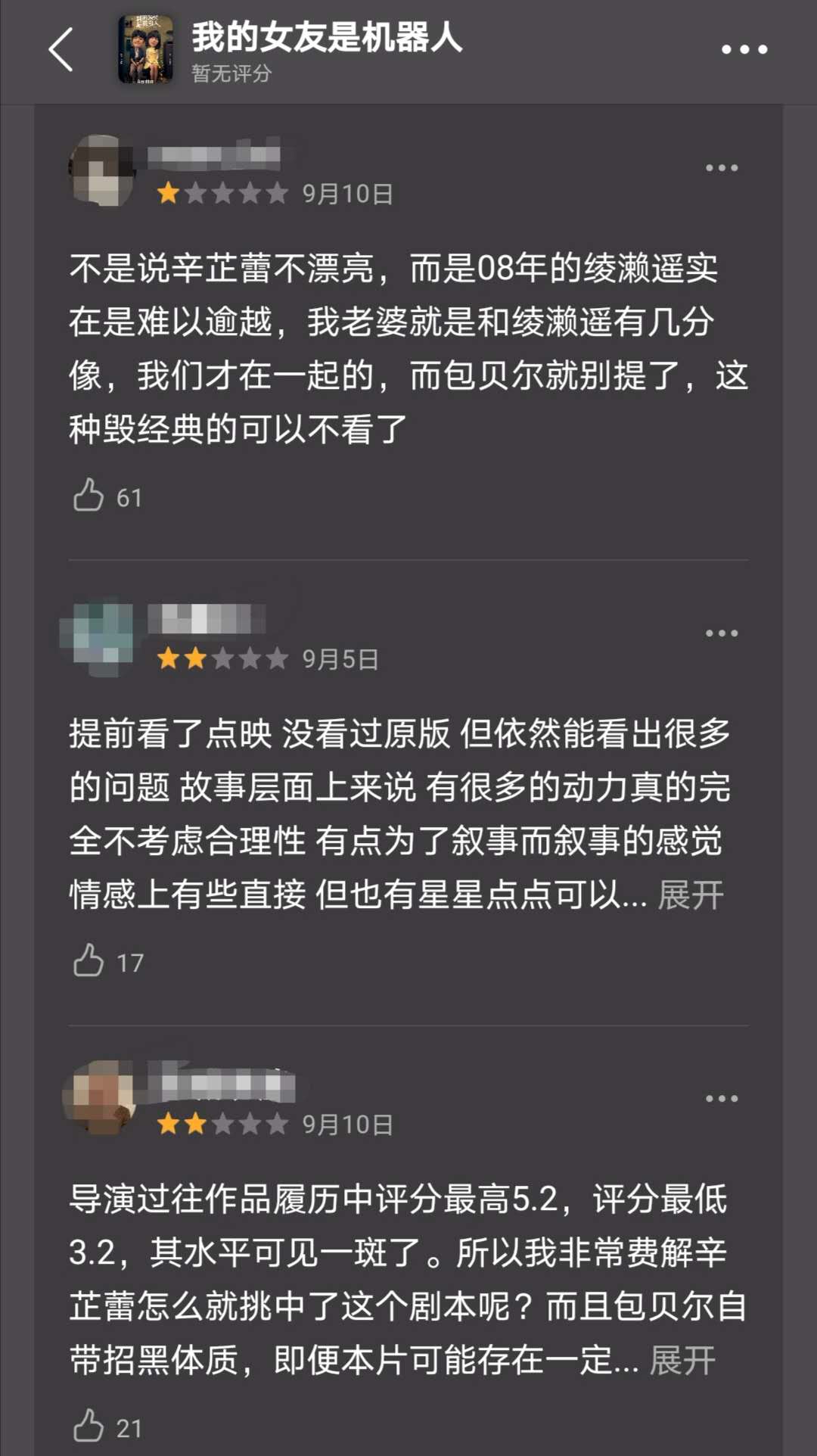Expand the 导演过往作品 review text

point(682,1361)
